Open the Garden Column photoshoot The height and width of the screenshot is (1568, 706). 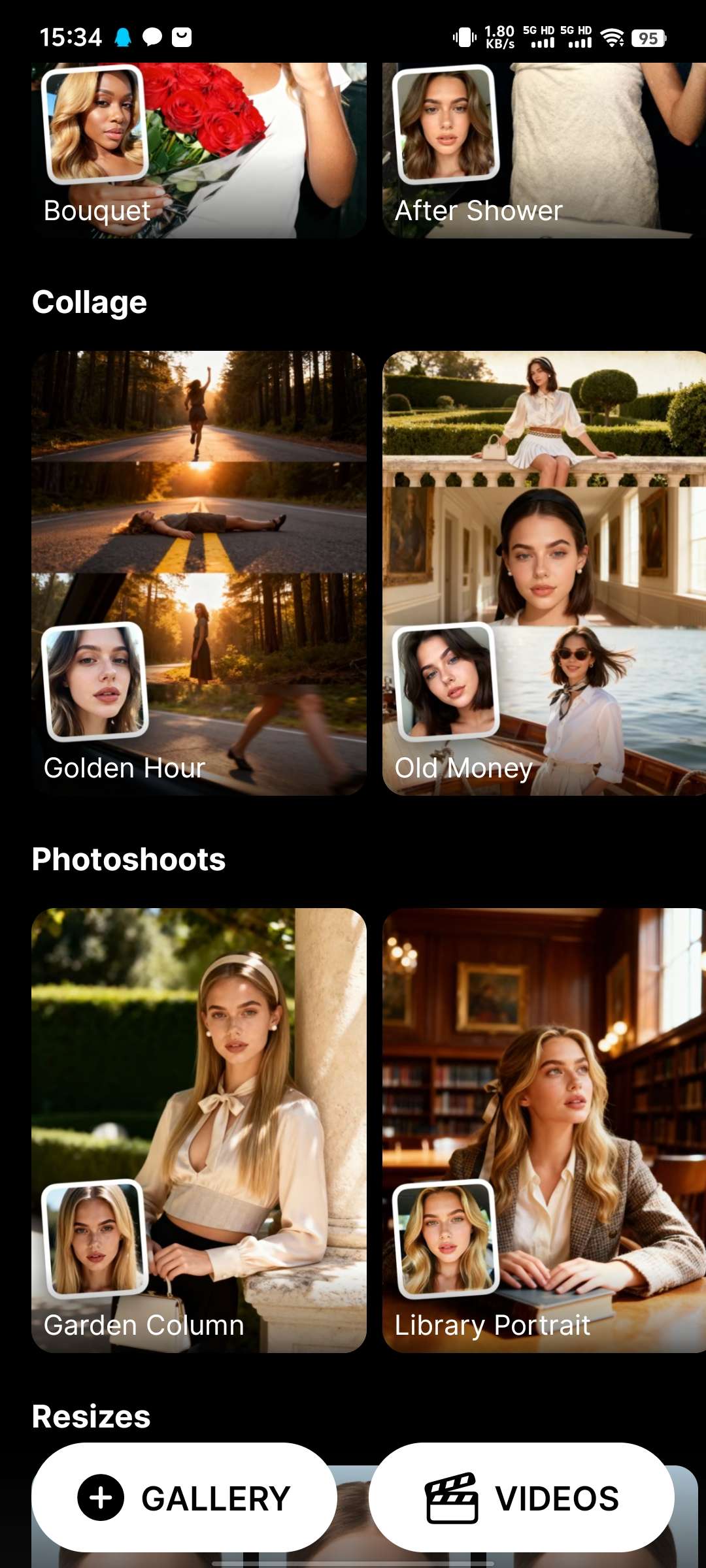click(199, 1130)
